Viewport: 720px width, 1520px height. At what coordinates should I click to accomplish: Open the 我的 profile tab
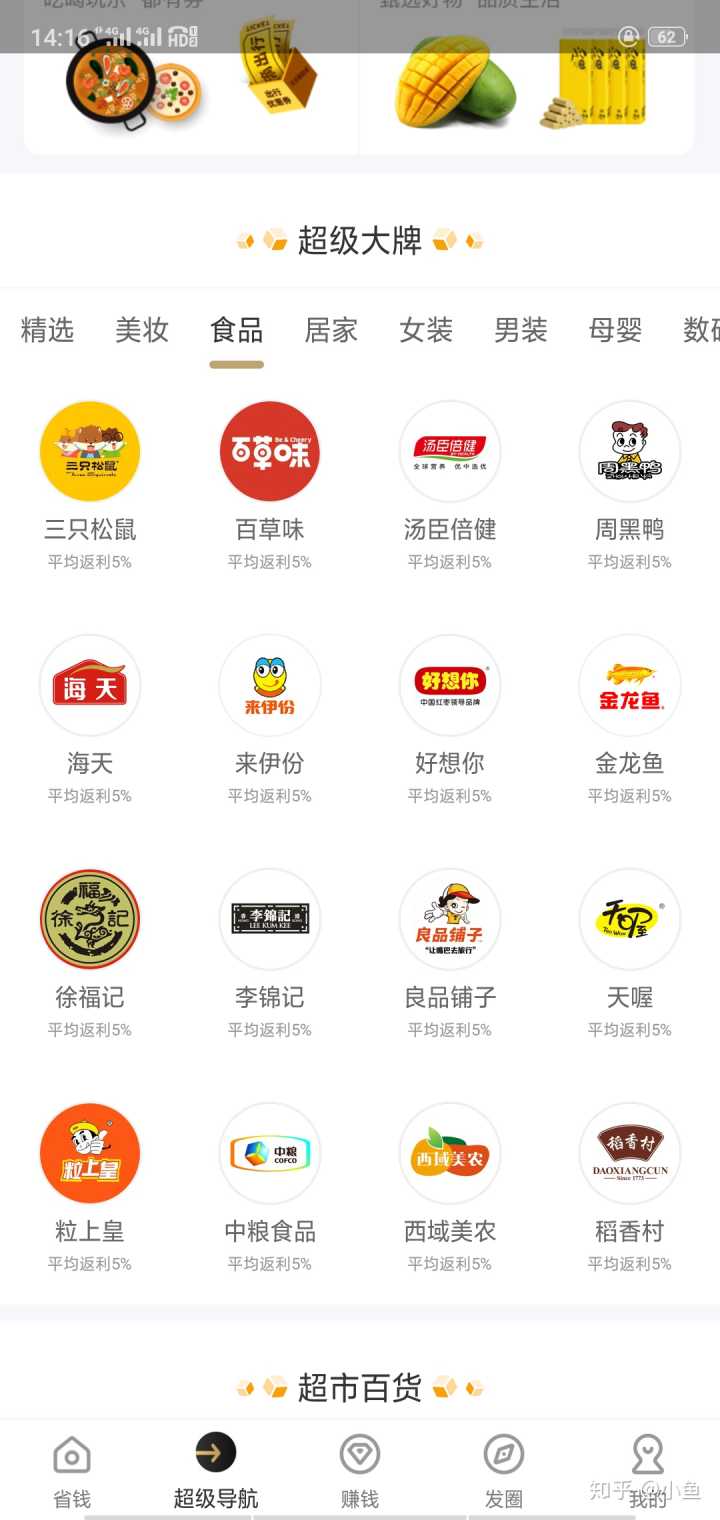click(648, 1470)
